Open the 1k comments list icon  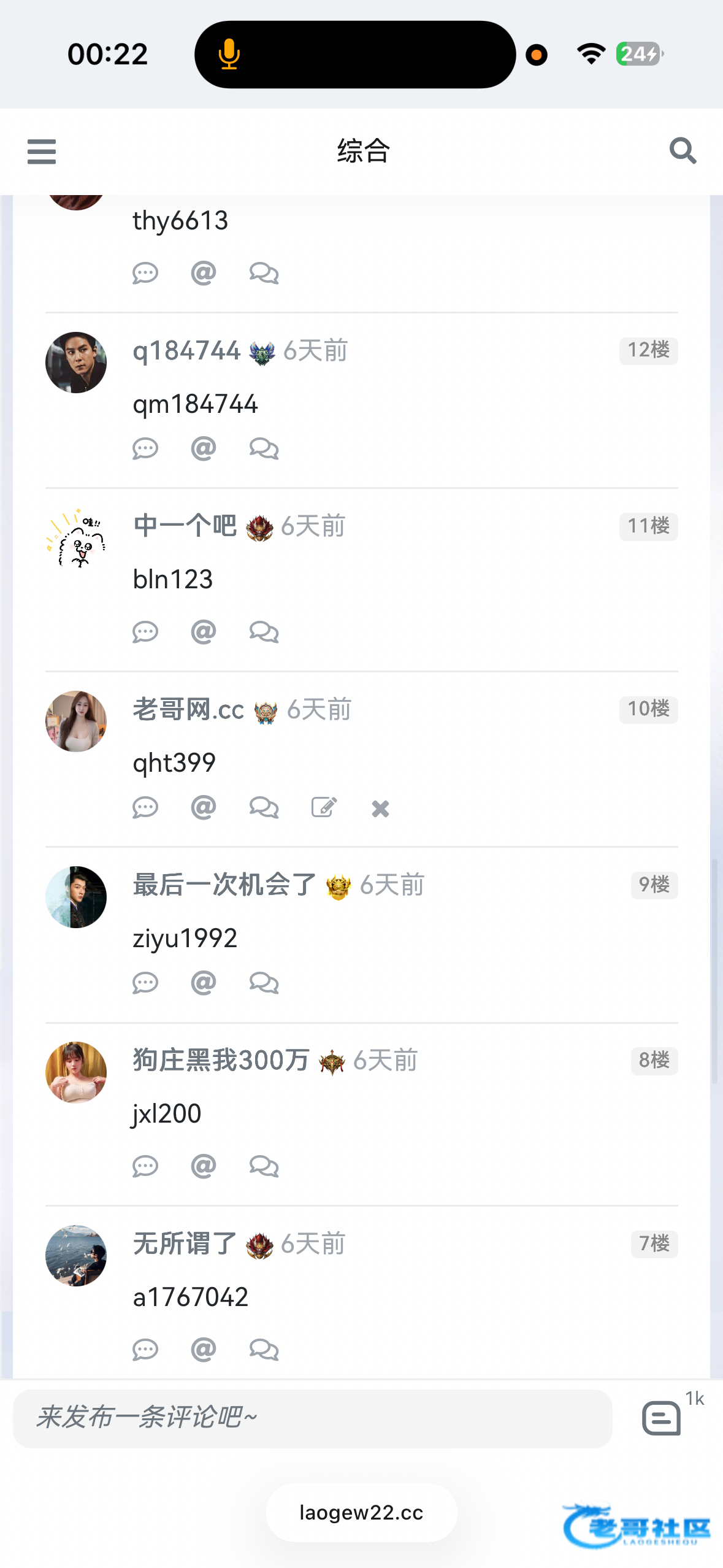click(662, 1418)
